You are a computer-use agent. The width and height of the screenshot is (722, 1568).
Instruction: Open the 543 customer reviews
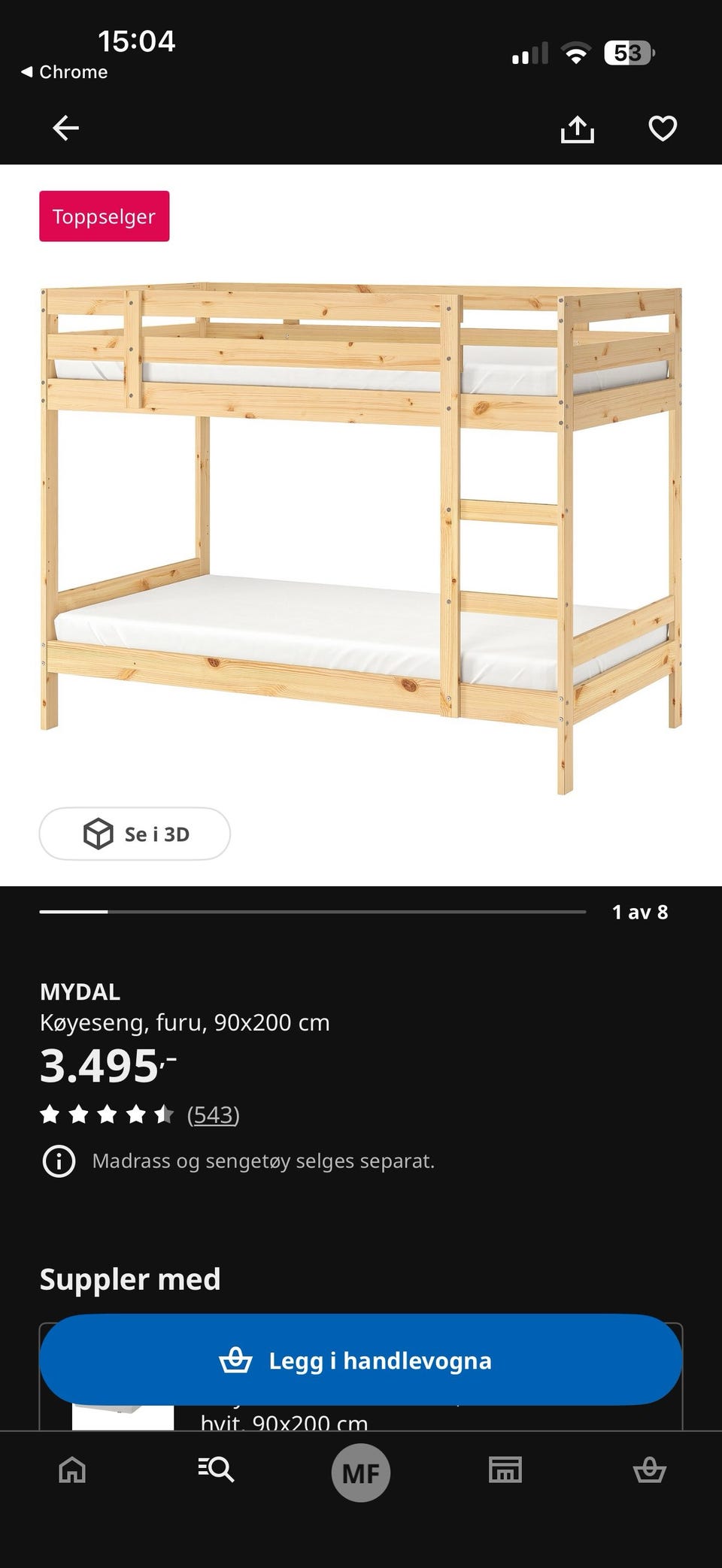point(214,1114)
